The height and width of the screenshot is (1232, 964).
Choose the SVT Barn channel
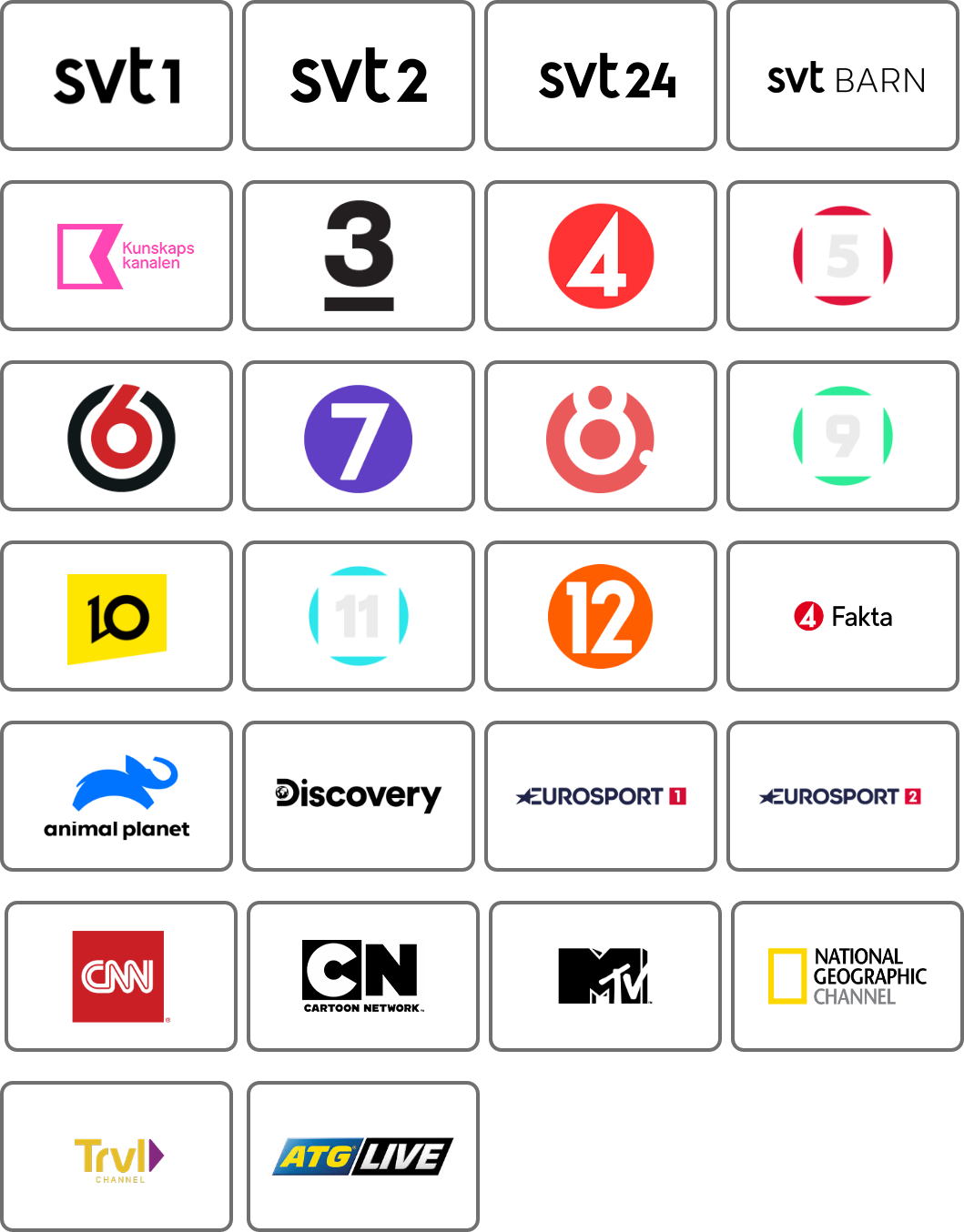pyautogui.click(x=843, y=76)
